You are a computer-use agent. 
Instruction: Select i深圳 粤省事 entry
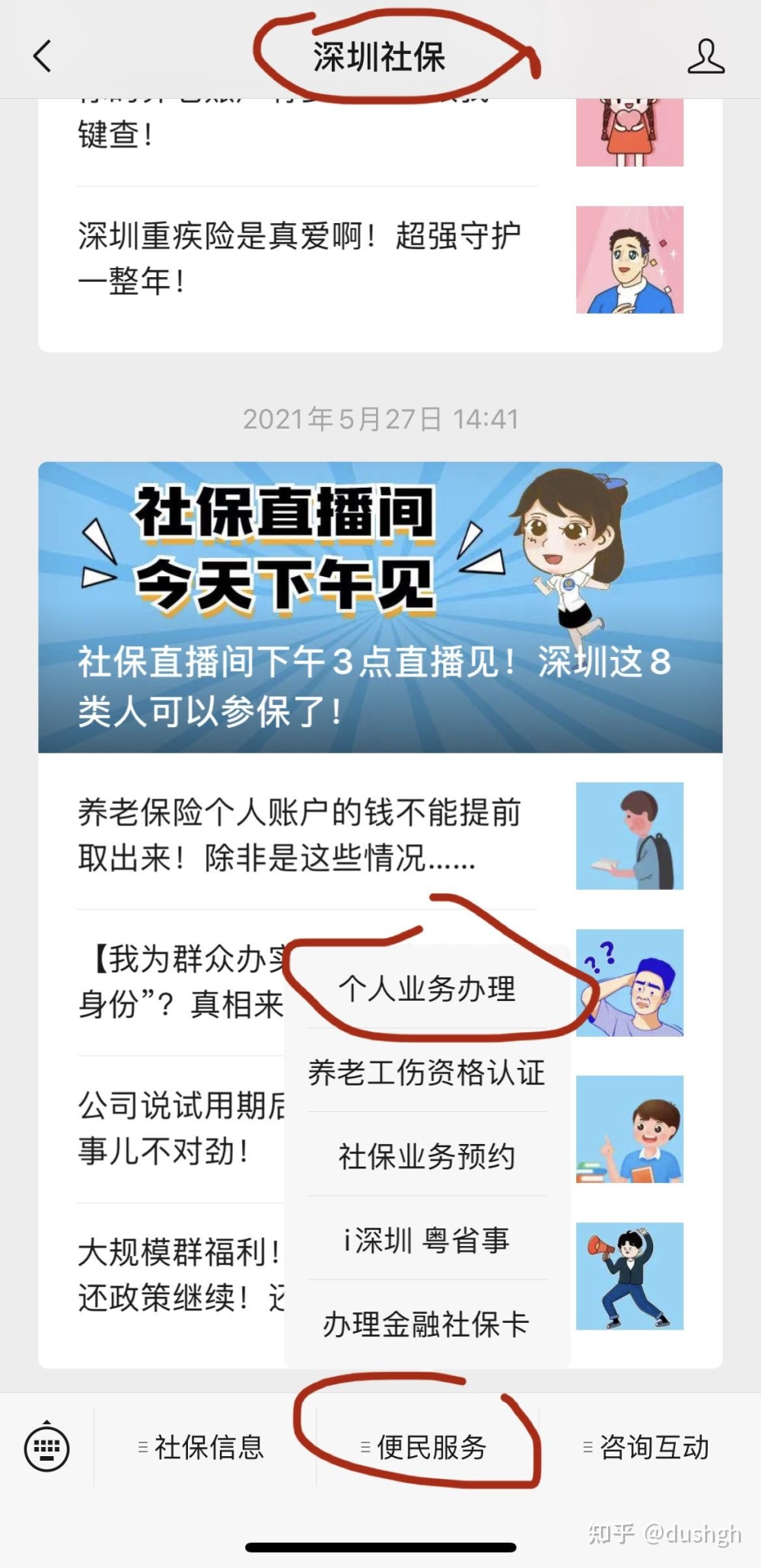point(427,1240)
